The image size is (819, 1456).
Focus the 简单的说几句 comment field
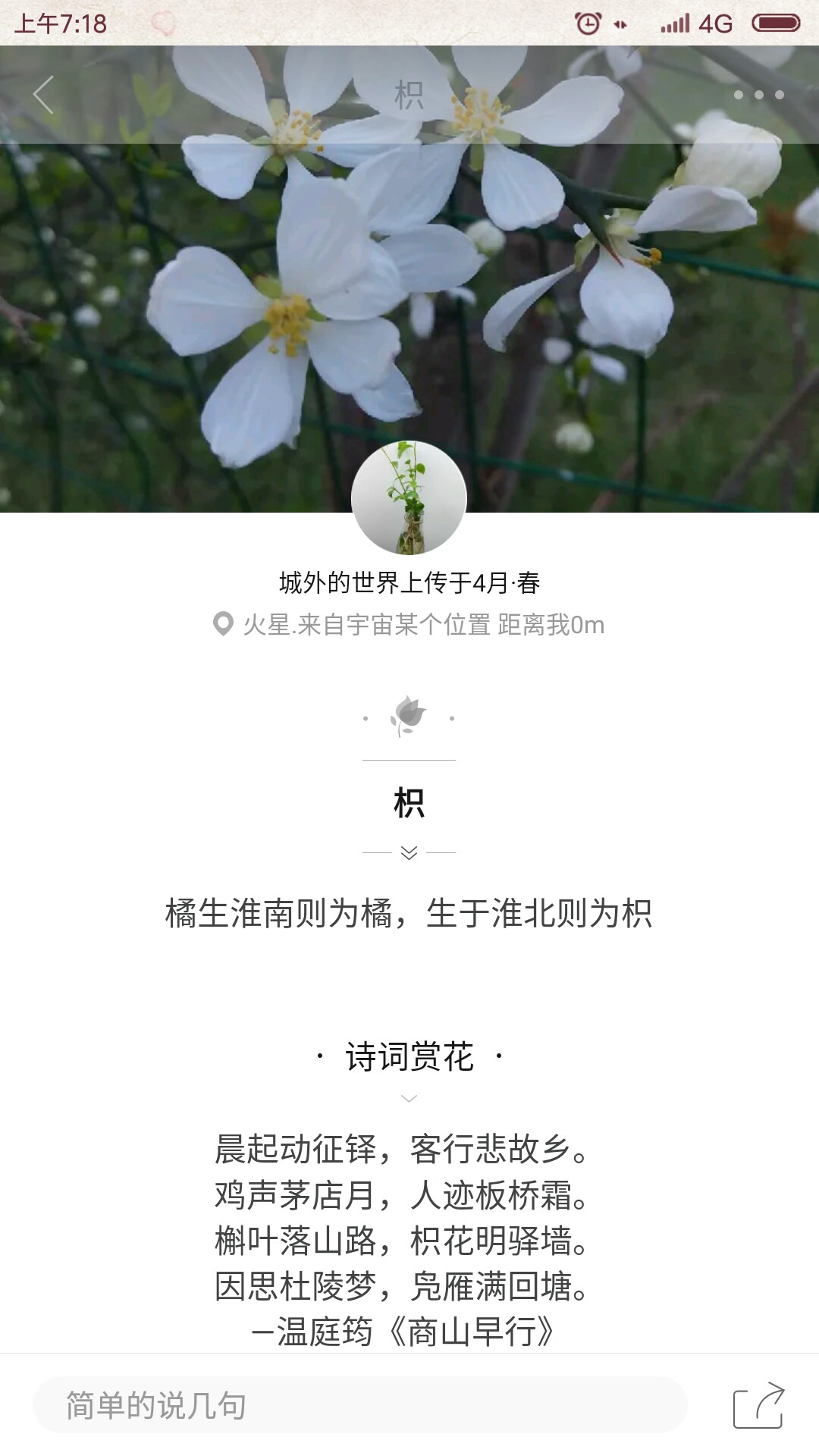tap(359, 1405)
